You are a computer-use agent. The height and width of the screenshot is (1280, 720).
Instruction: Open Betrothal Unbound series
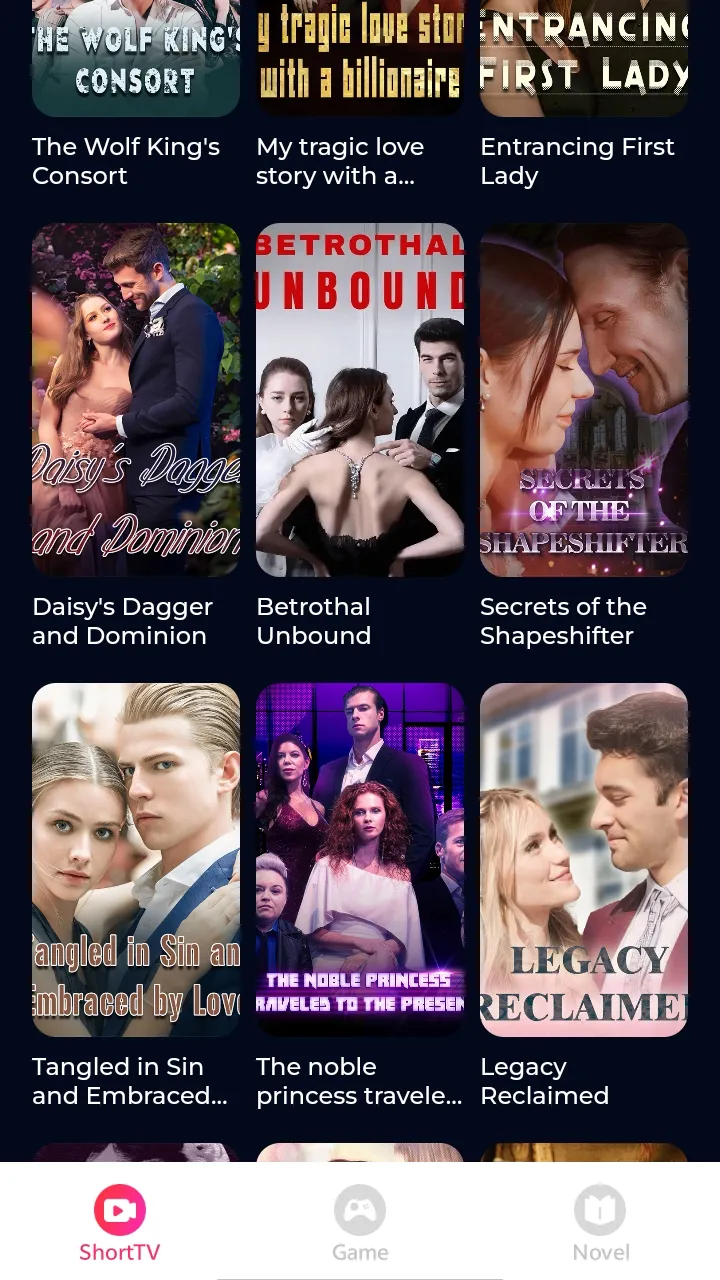point(360,400)
